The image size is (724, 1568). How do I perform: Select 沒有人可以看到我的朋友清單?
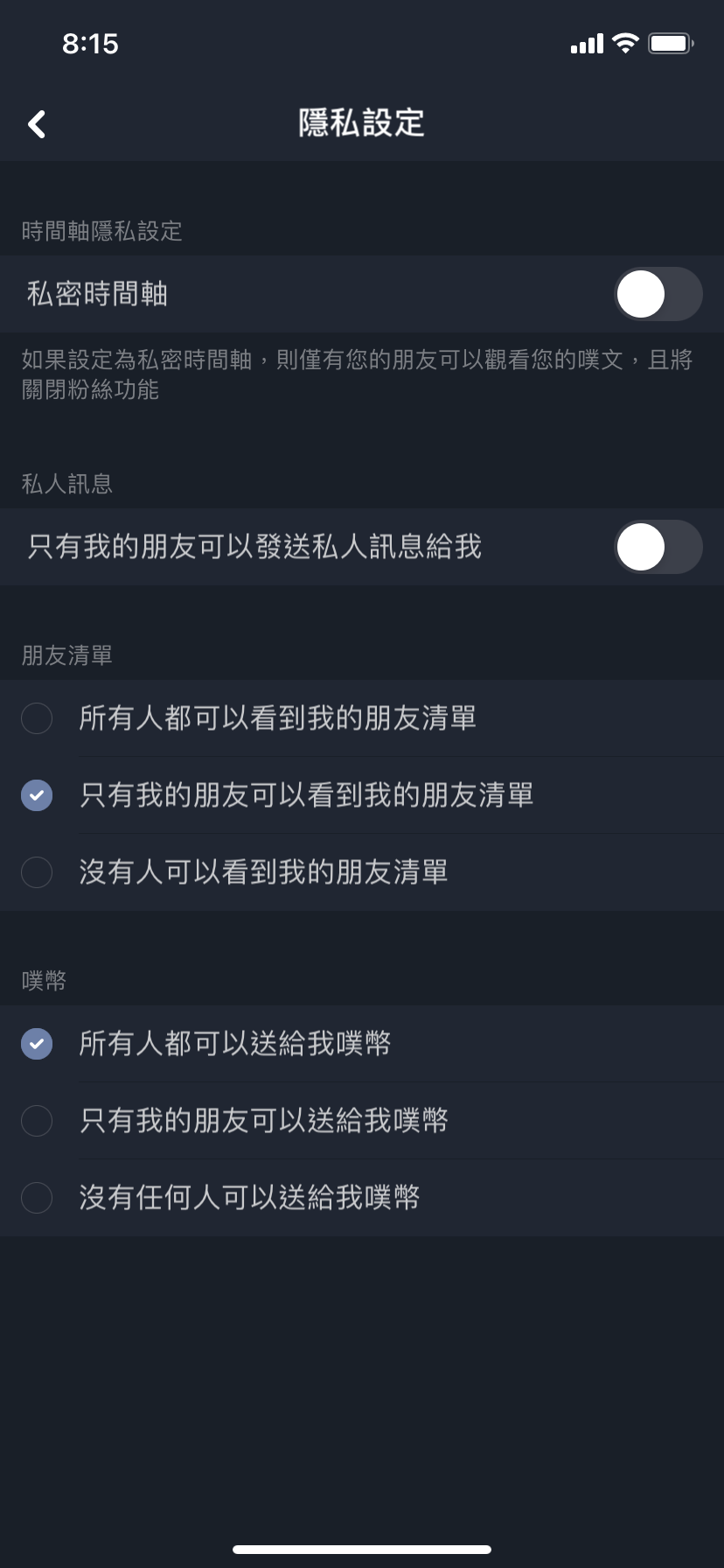tap(362, 872)
